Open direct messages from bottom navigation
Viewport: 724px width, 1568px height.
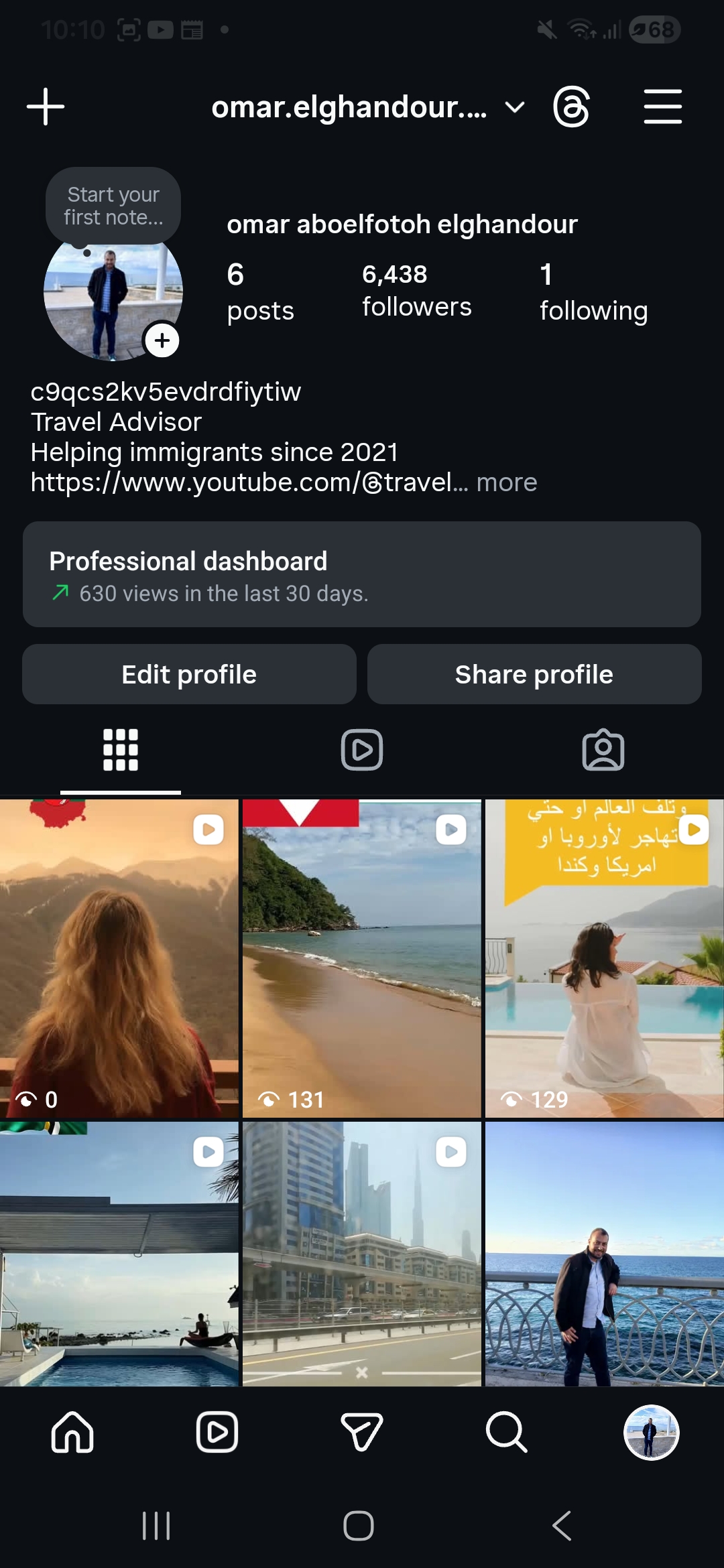click(362, 1432)
